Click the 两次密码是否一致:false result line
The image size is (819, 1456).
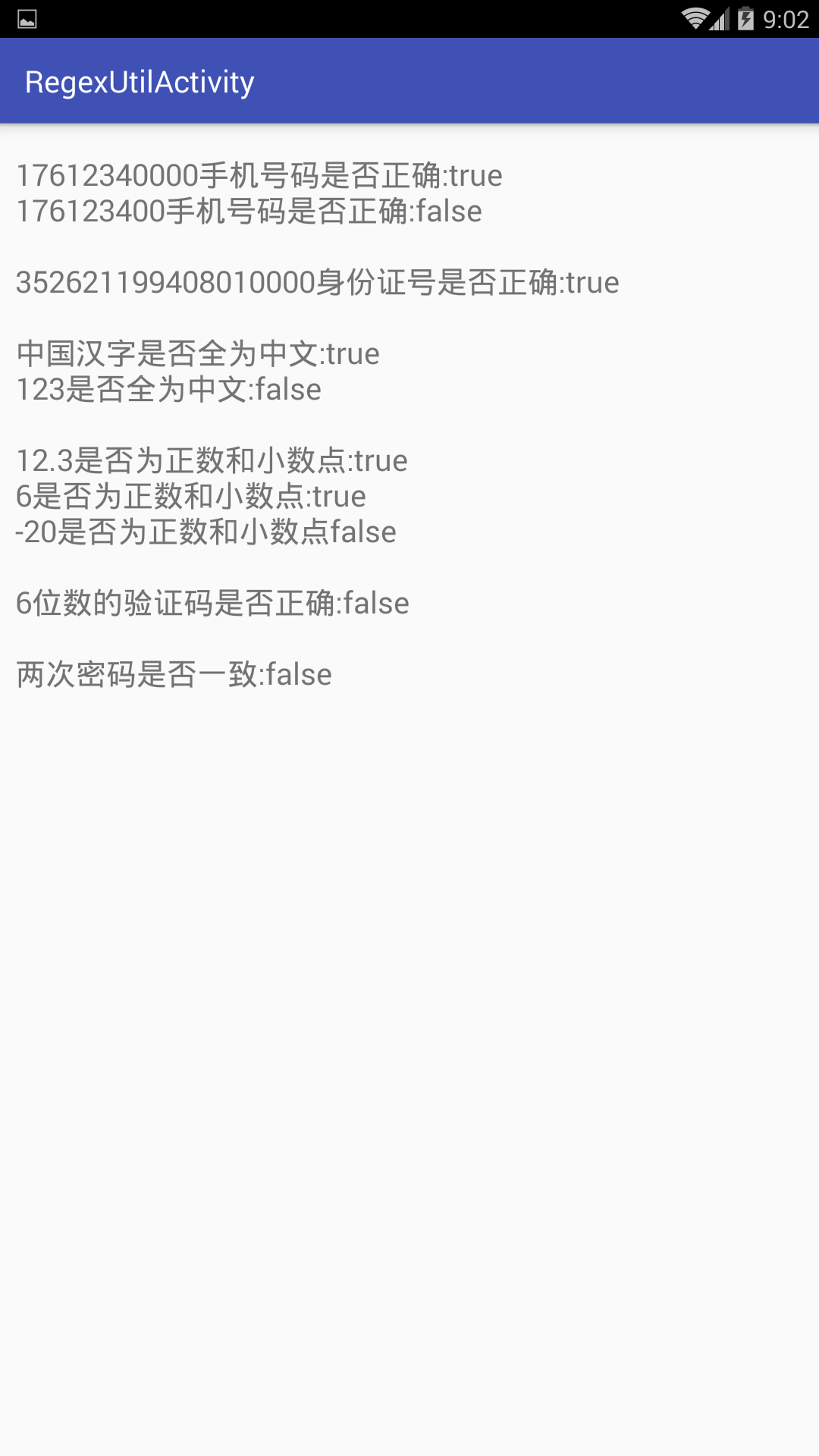click(174, 673)
